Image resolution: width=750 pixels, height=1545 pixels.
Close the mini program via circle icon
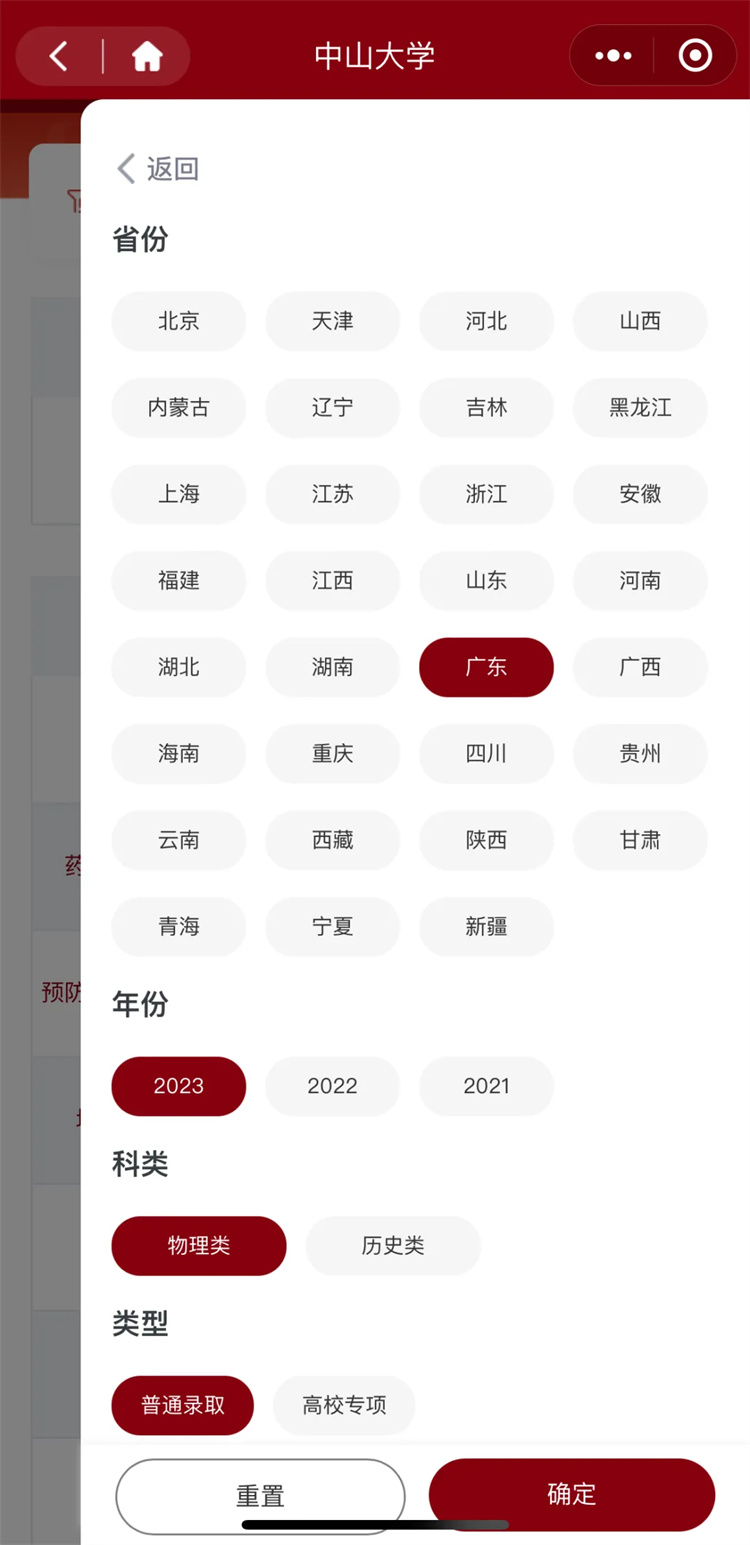pyautogui.click(x=695, y=55)
